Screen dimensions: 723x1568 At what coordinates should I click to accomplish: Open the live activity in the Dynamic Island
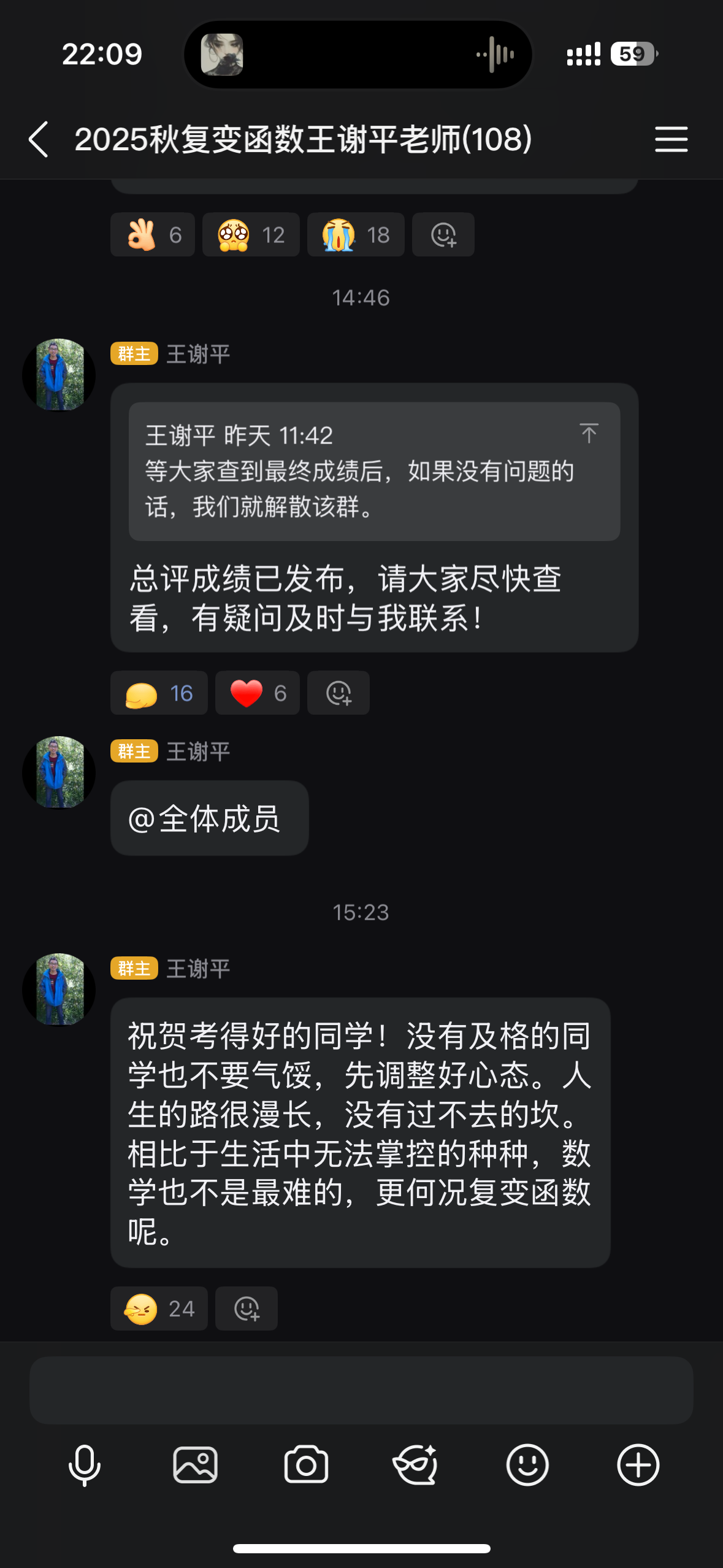pyautogui.click(x=358, y=55)
